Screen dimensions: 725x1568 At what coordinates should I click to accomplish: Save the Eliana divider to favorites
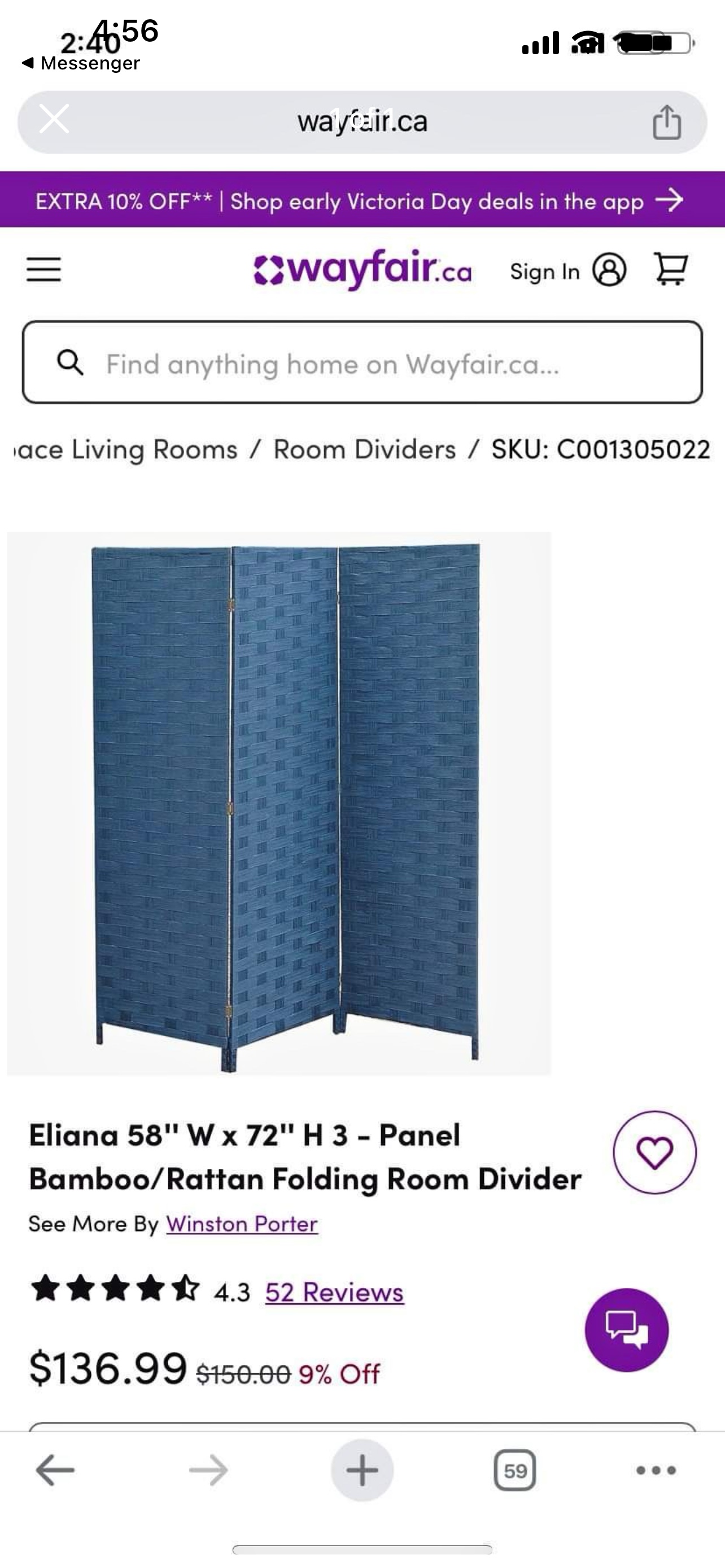point(654,1152)
